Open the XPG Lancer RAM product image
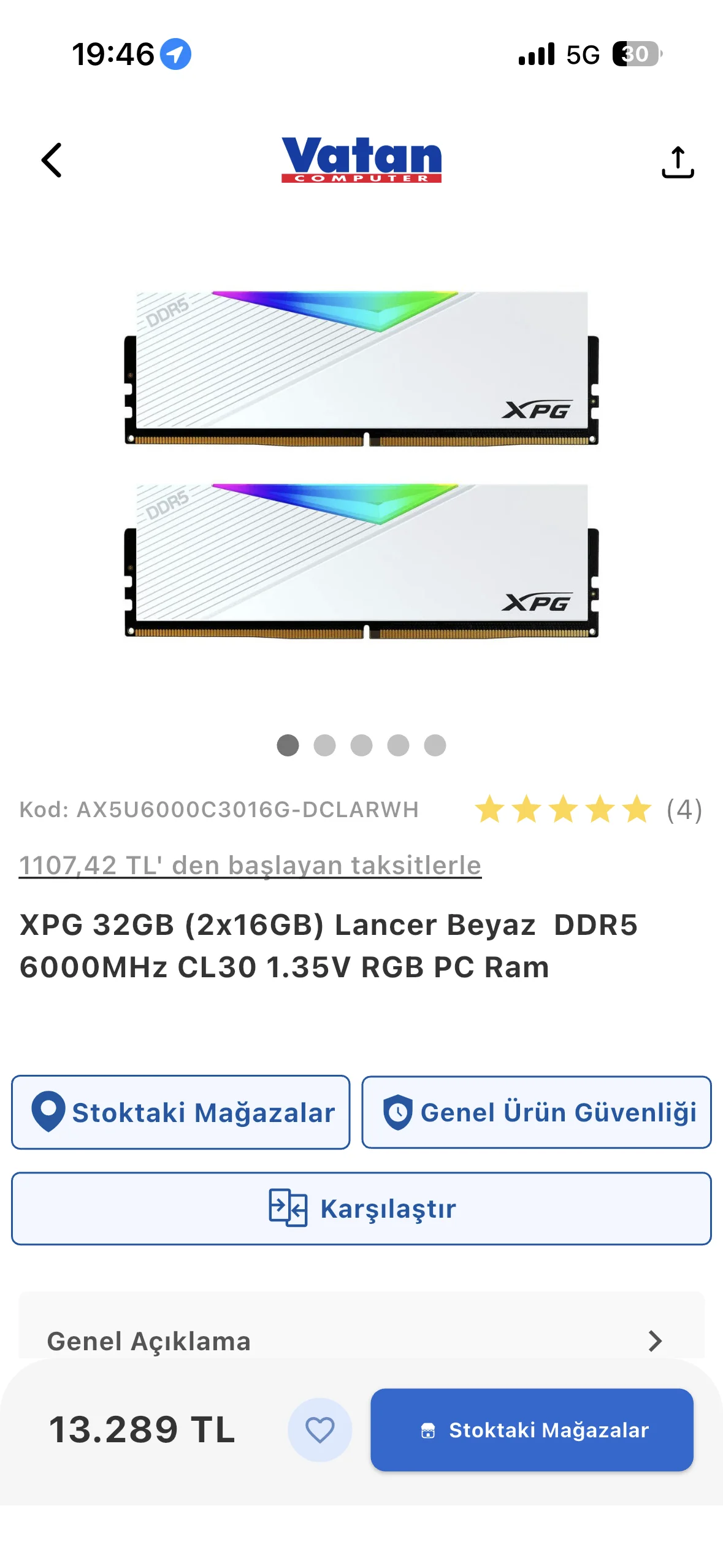Viewport: 723px width, 1568px height. pos(361,463)
